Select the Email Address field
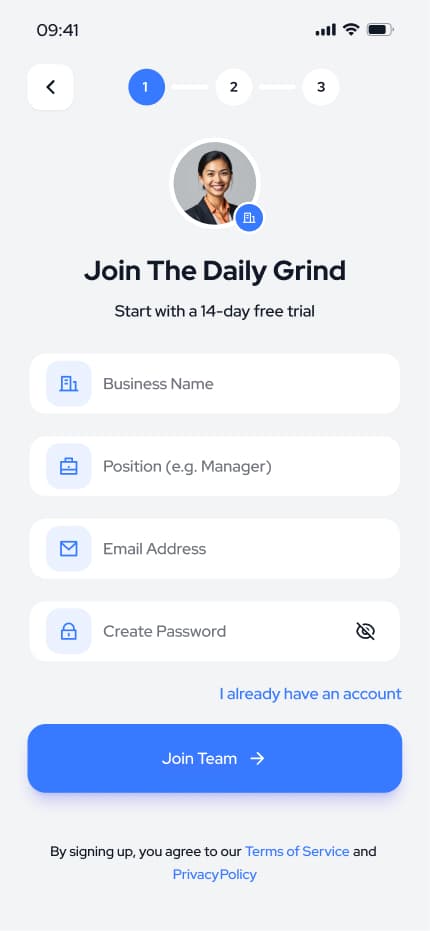 (214, 549)
